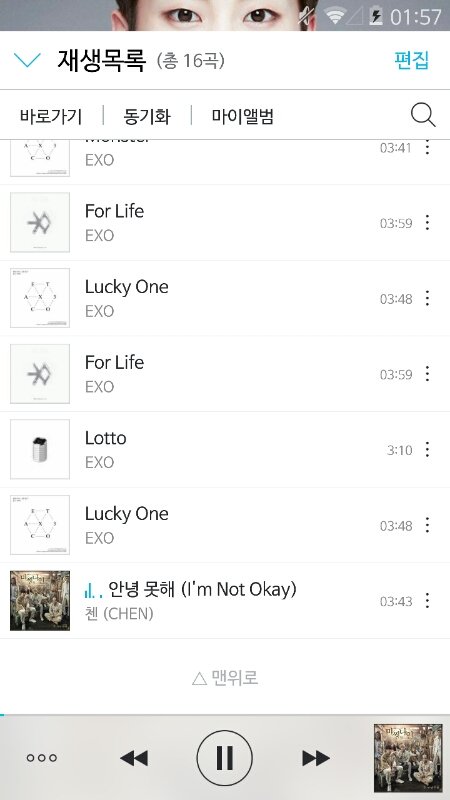The image size is (450, 800).
Task: Skip to the next track
Action: (x=316, y=758)
